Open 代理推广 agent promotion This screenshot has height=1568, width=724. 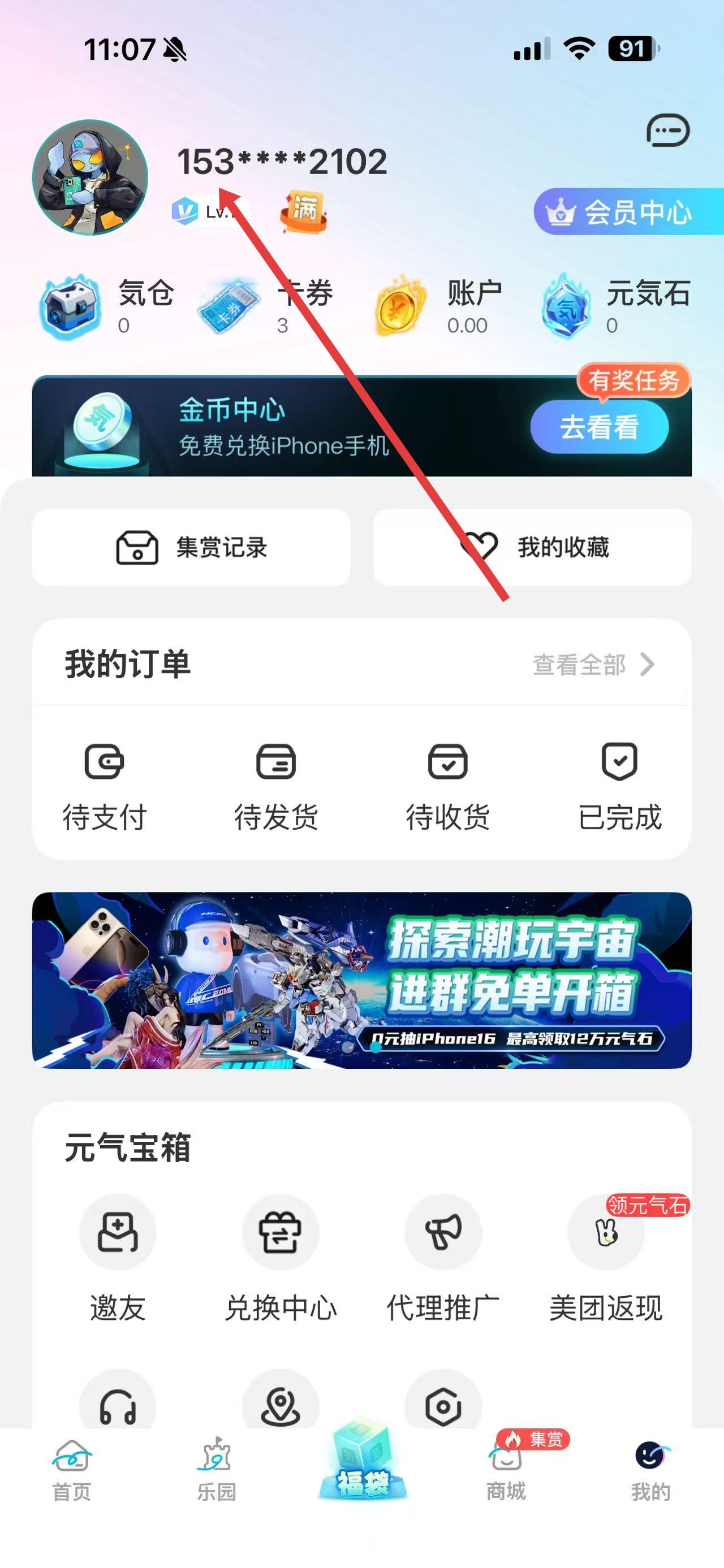[443, 1258]
